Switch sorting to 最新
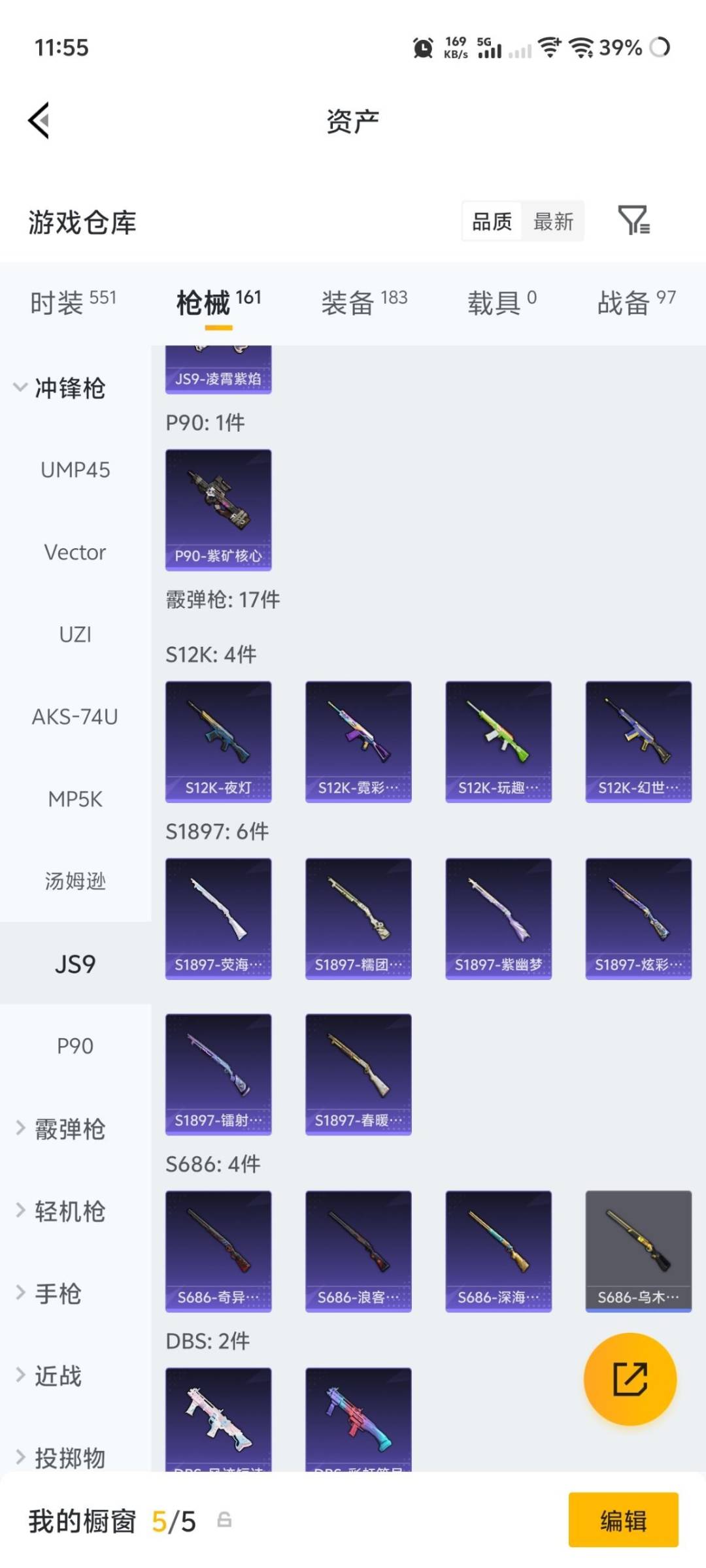706x1568 pixels. click(553, 222)
